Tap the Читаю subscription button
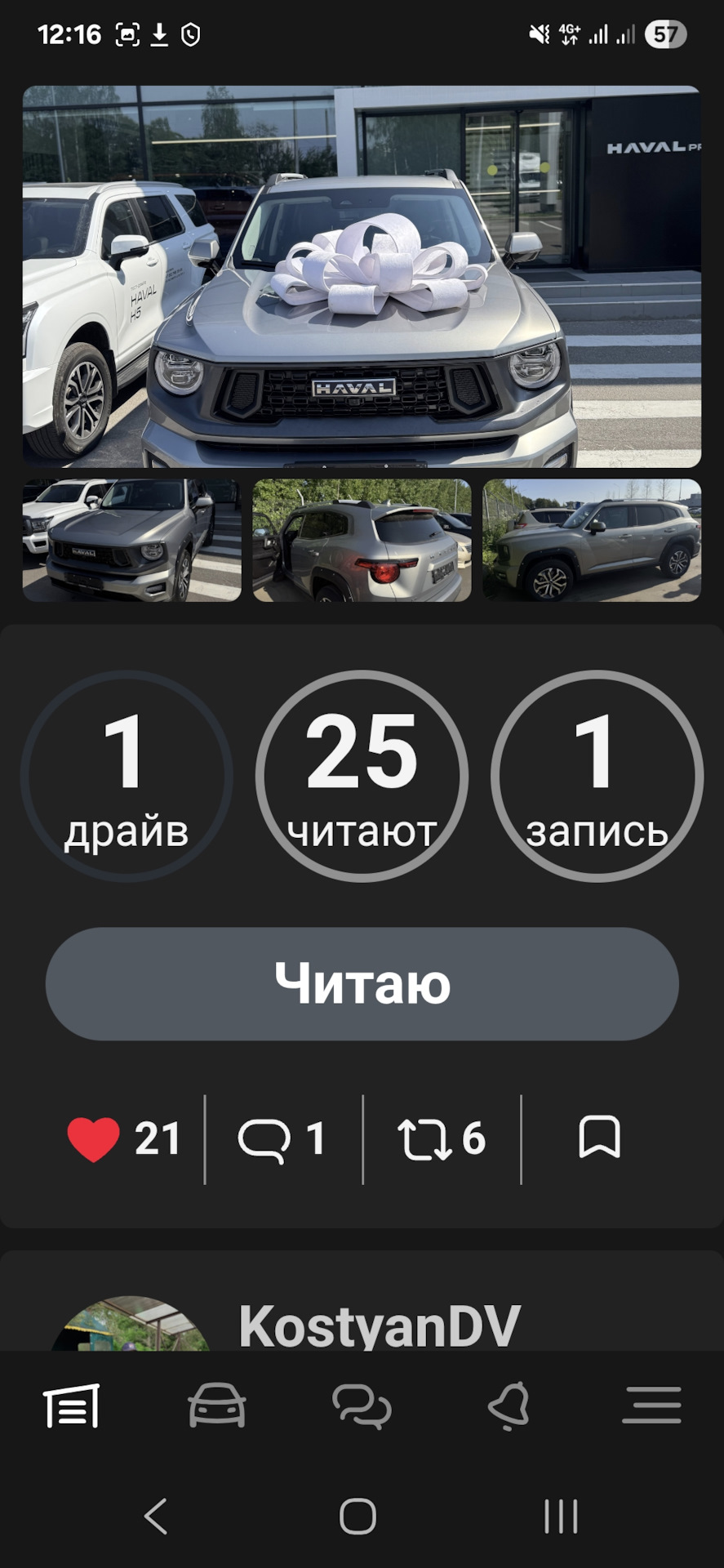Screen dimensions: 724x1568 (x=362, y=983)
